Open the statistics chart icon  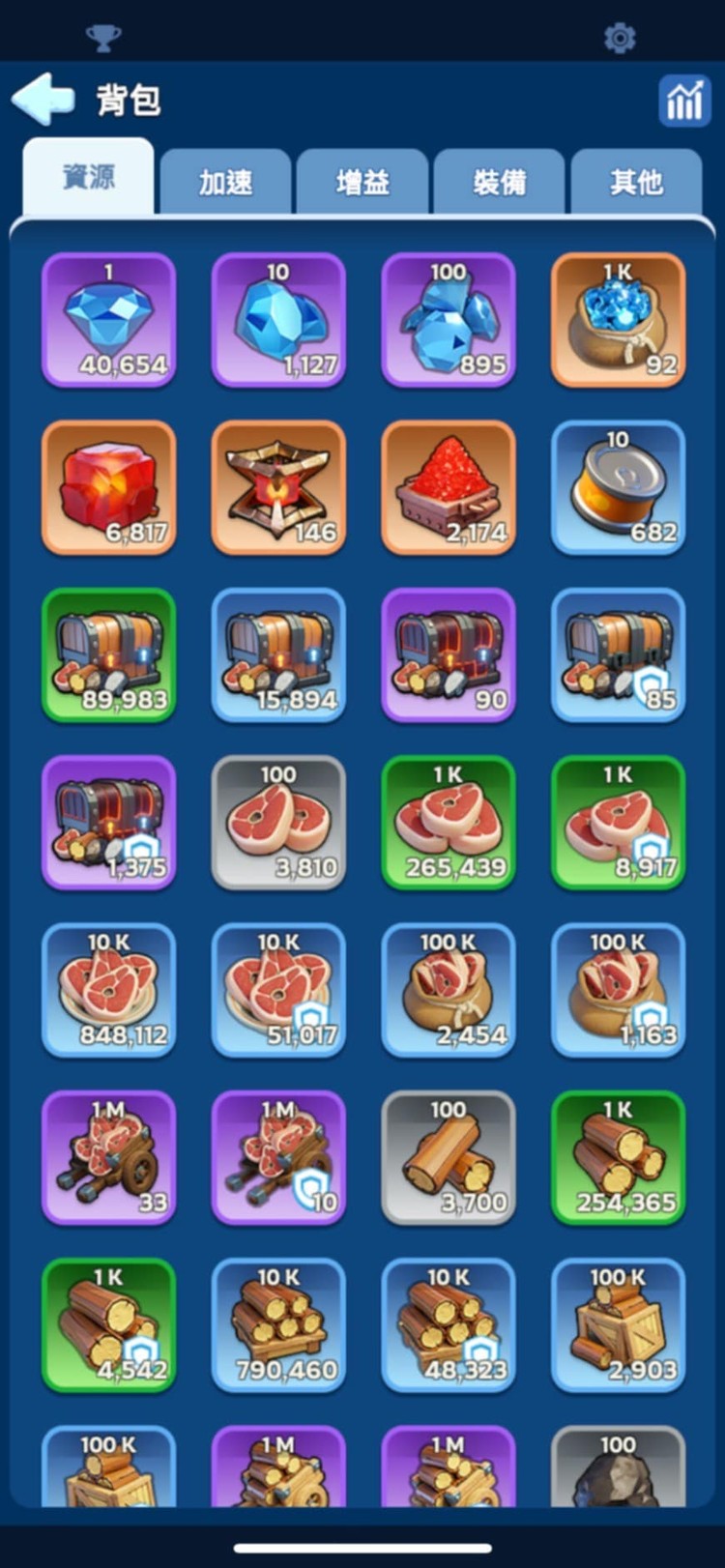[684, 101]
